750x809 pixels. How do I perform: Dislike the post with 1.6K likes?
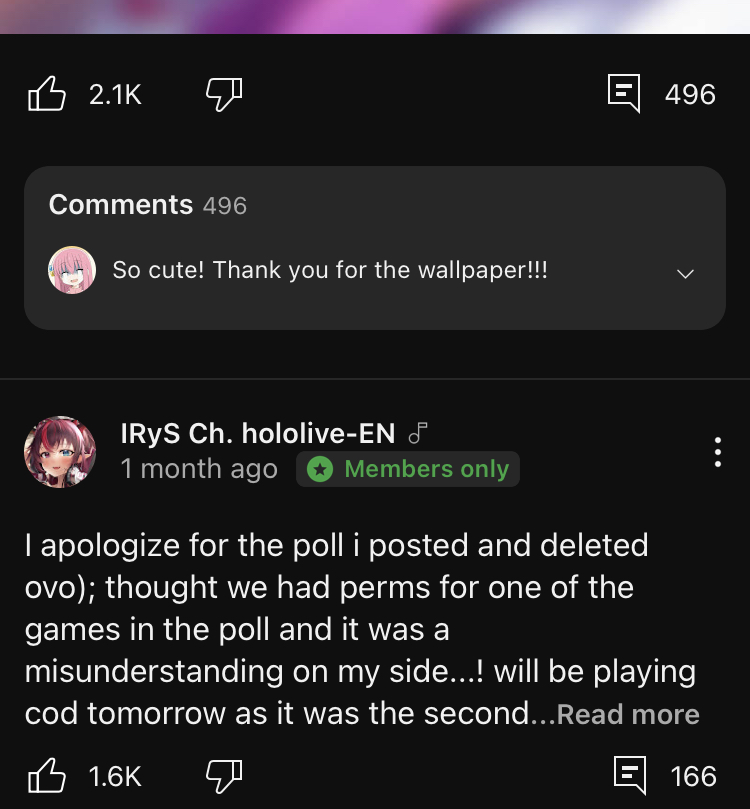(x=224, y=775)
